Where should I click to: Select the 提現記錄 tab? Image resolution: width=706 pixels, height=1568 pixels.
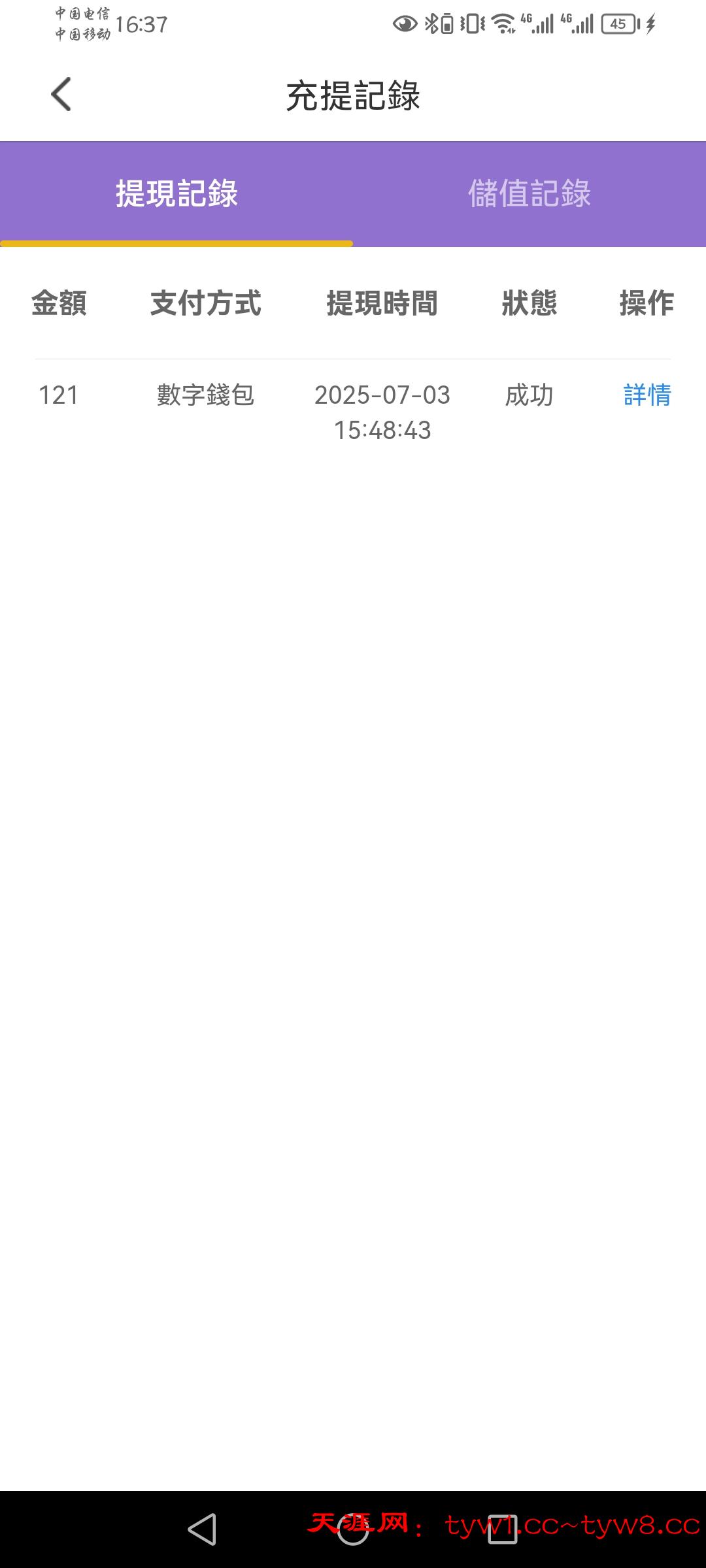(176, 194)
